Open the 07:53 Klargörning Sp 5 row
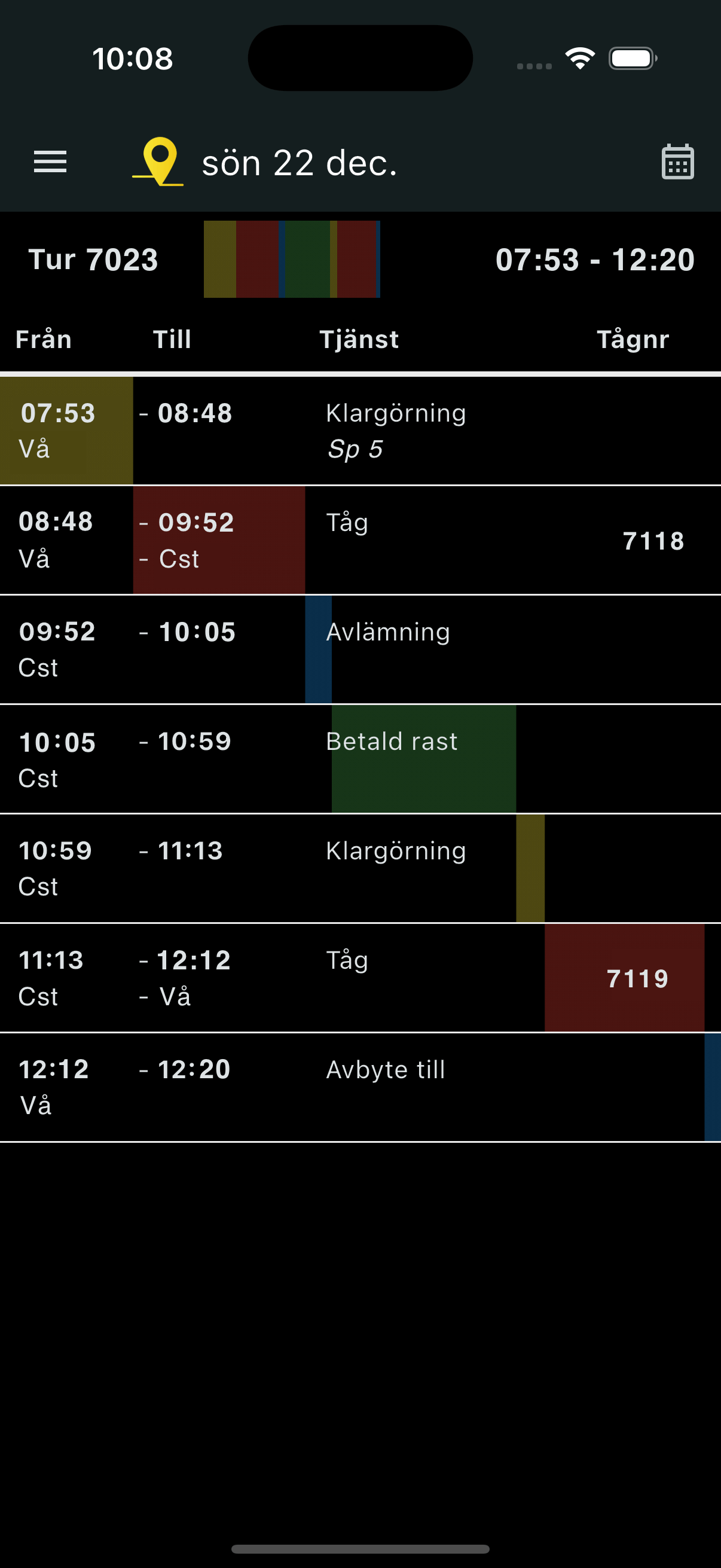Screen dimensions: 721x1568 (x=360, y=431)
